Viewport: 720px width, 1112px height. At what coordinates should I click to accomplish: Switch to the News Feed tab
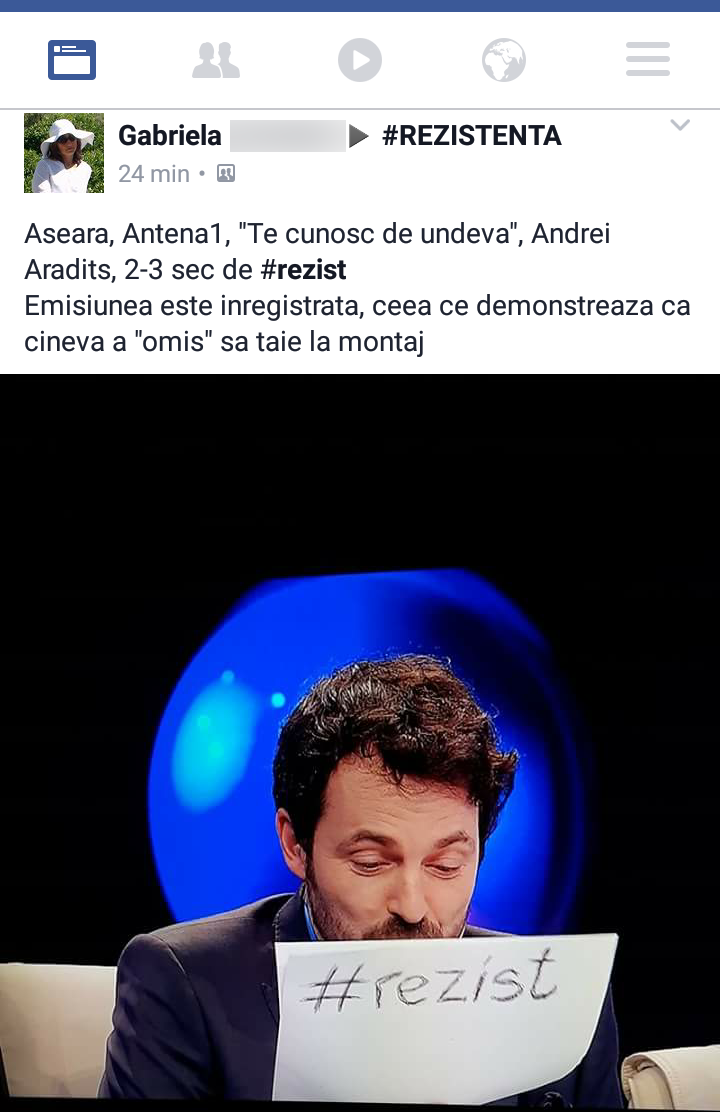(72, 60)
